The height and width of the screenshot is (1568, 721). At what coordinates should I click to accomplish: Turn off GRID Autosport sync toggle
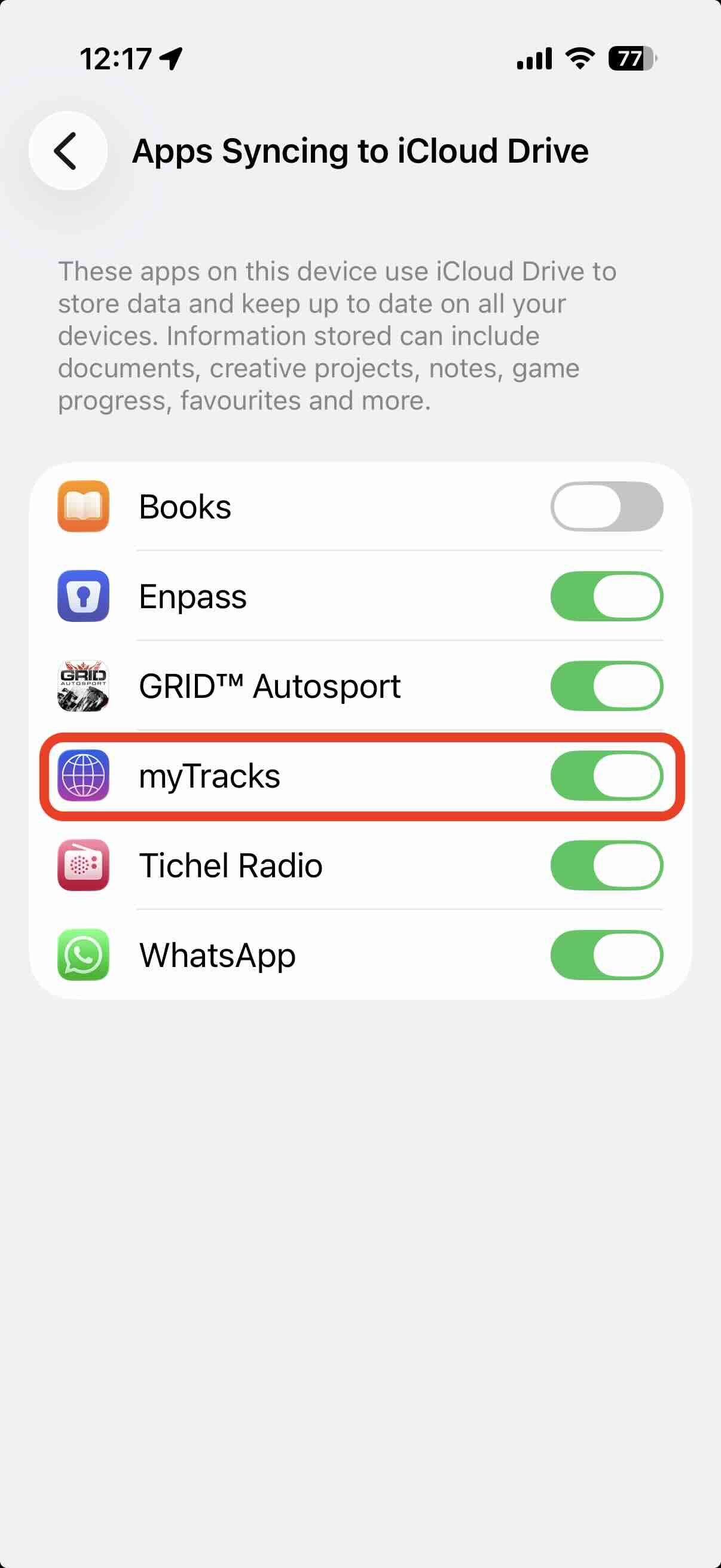[x=607, y=686]
